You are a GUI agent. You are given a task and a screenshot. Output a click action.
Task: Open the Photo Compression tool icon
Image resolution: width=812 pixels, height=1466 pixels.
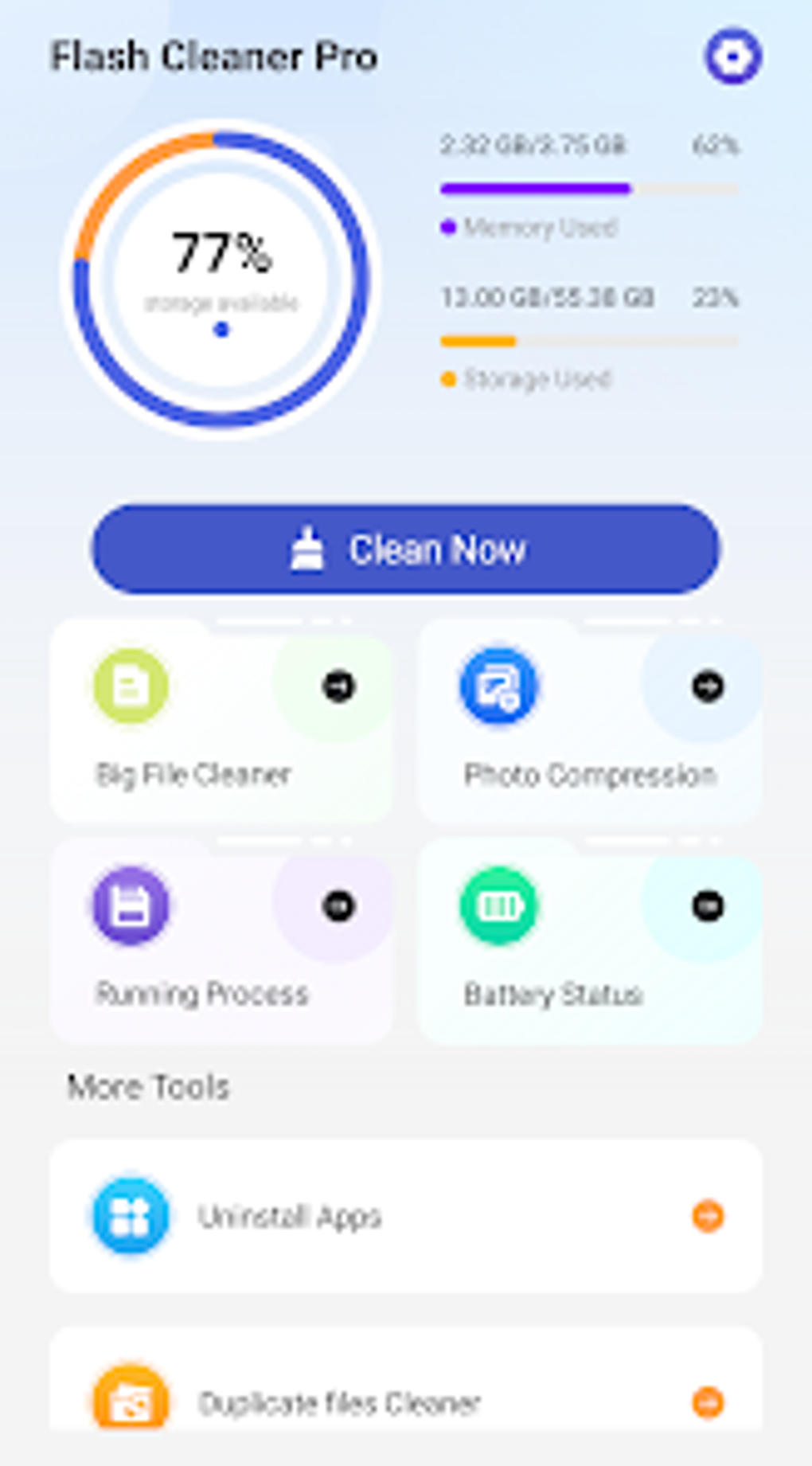(x=497, y=686)
